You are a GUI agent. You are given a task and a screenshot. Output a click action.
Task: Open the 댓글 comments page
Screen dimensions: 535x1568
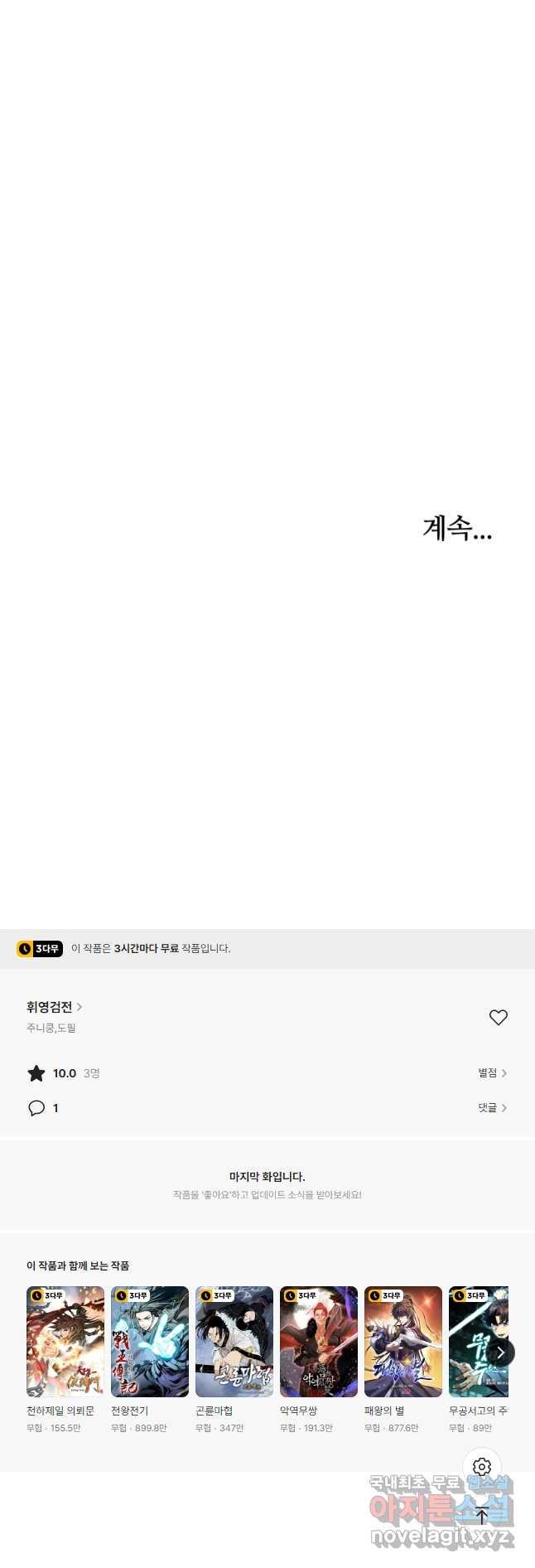point(492,1108)
